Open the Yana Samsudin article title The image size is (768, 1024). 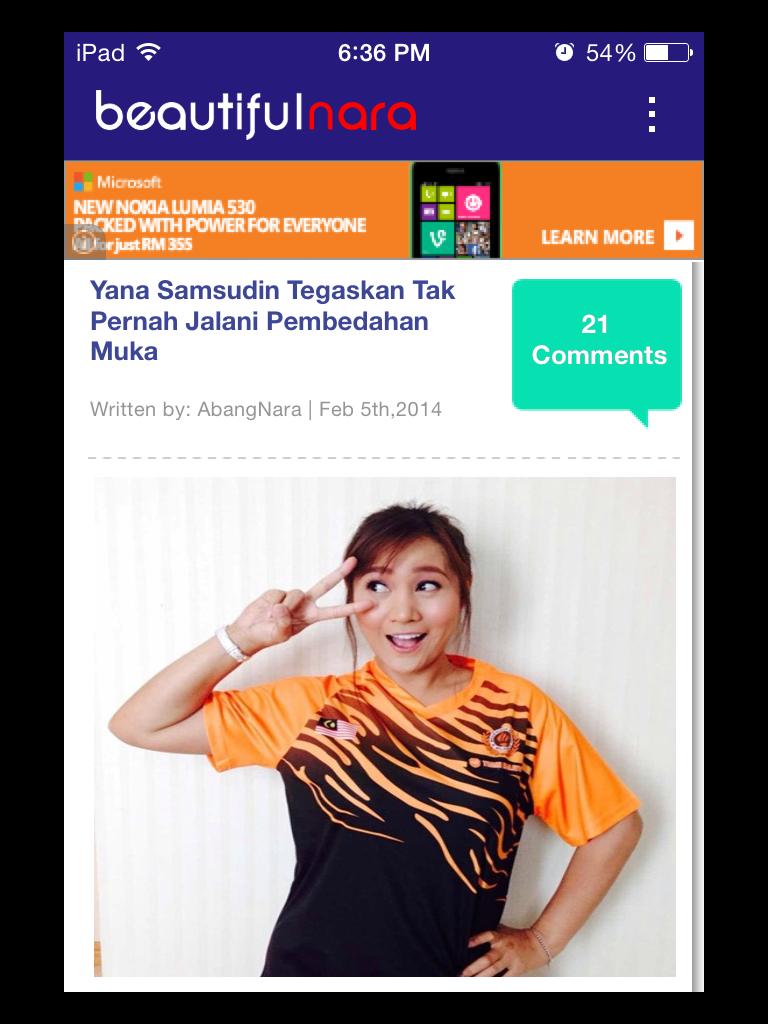click(x=272, y=321)
